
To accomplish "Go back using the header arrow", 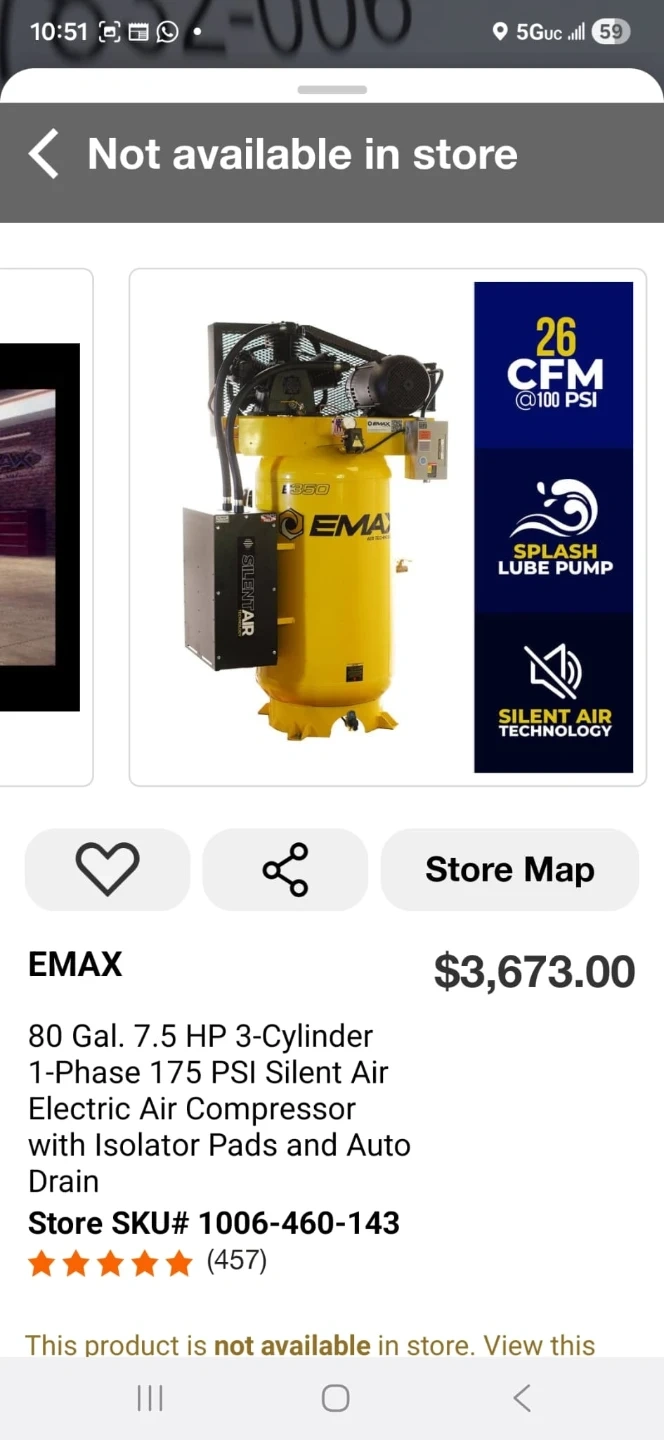I will [44, 155].
